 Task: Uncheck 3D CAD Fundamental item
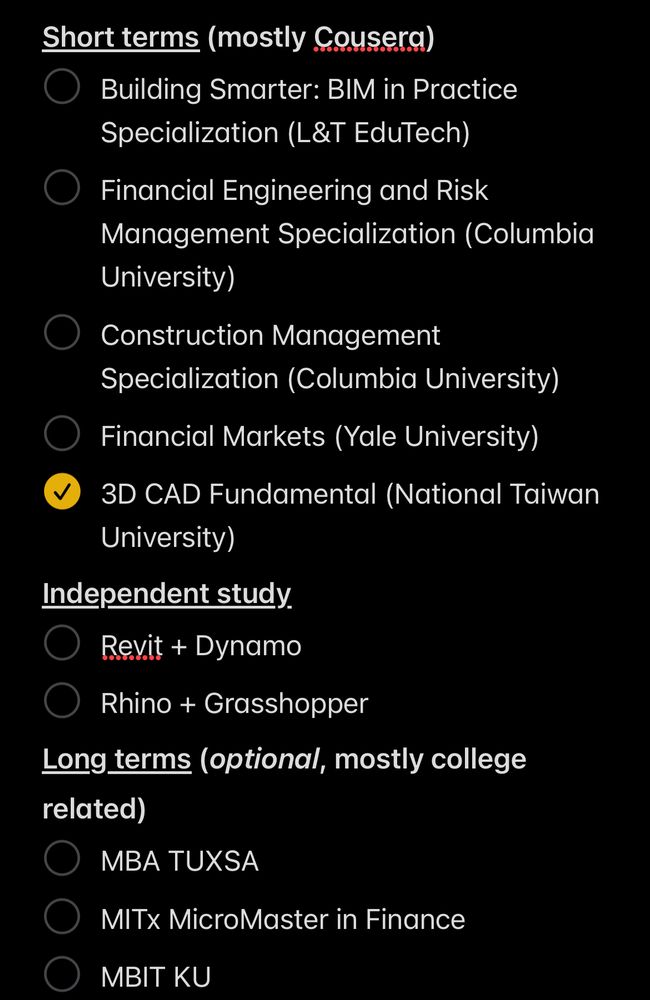point(62,493)
